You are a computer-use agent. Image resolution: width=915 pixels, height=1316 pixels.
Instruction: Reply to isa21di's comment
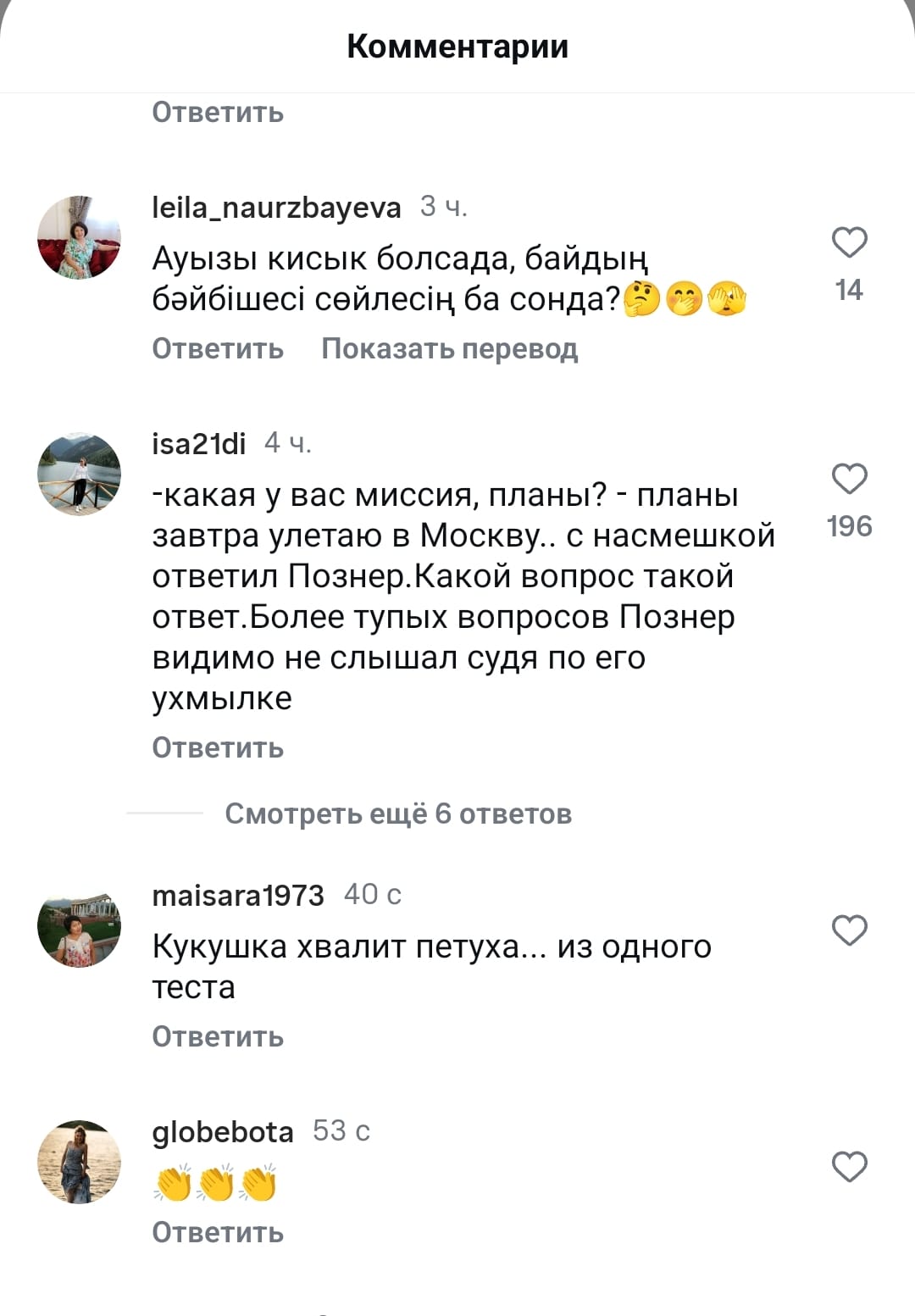218,747
